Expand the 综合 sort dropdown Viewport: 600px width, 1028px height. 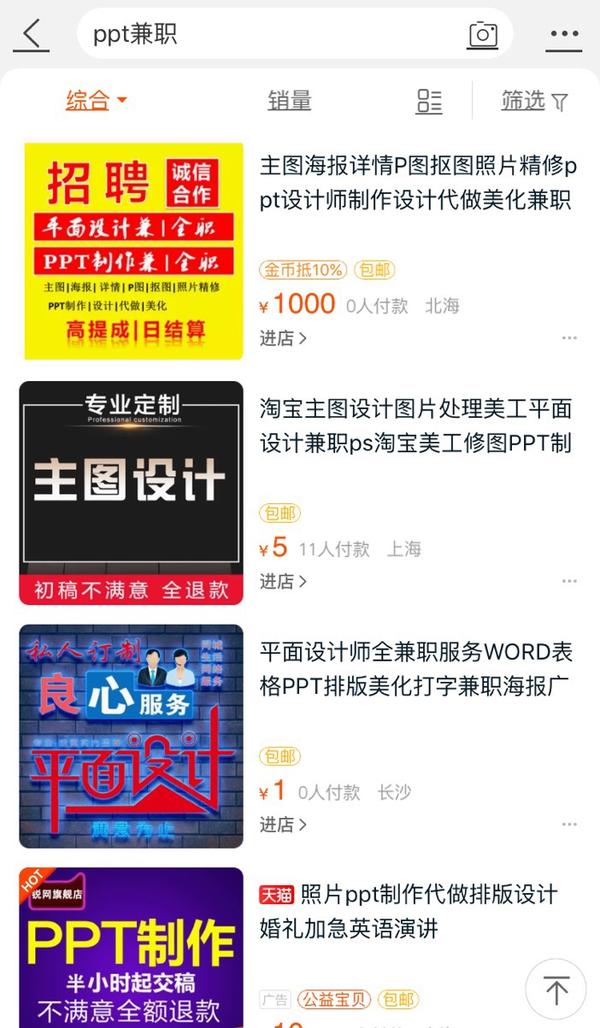(97, 100)
